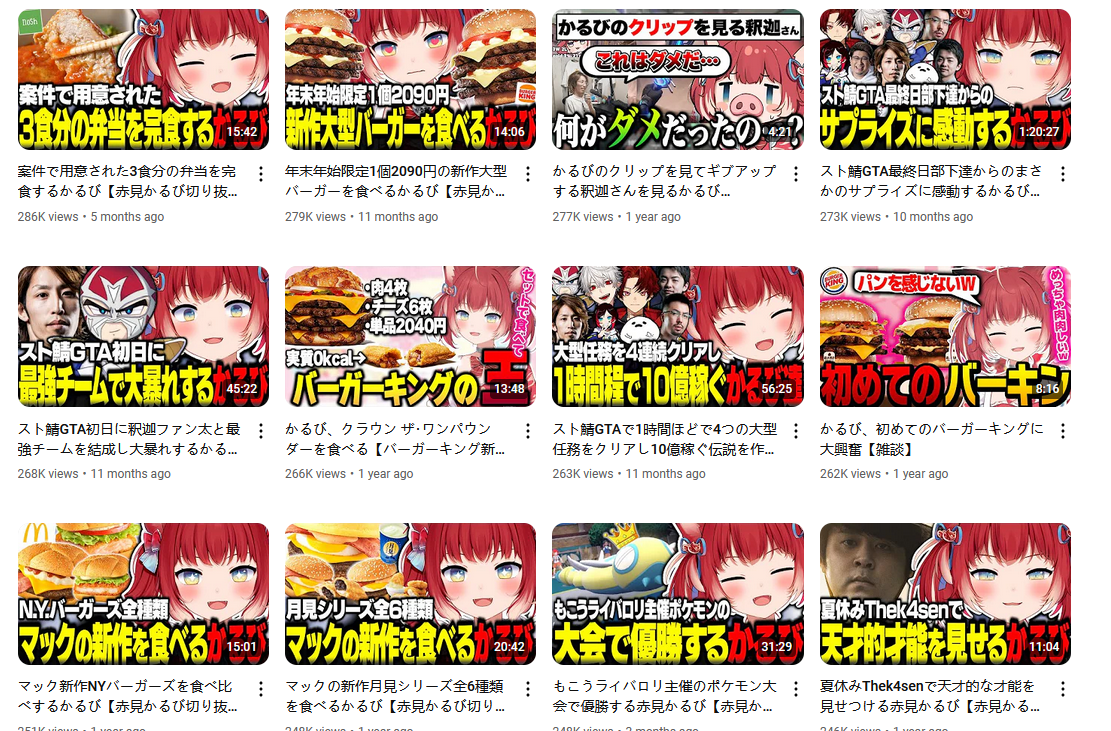Screen dimensions: 1111x731
Task: Open the 13:48 Burger King crown video
Action: pyautogui.click(x=410, y=336)
